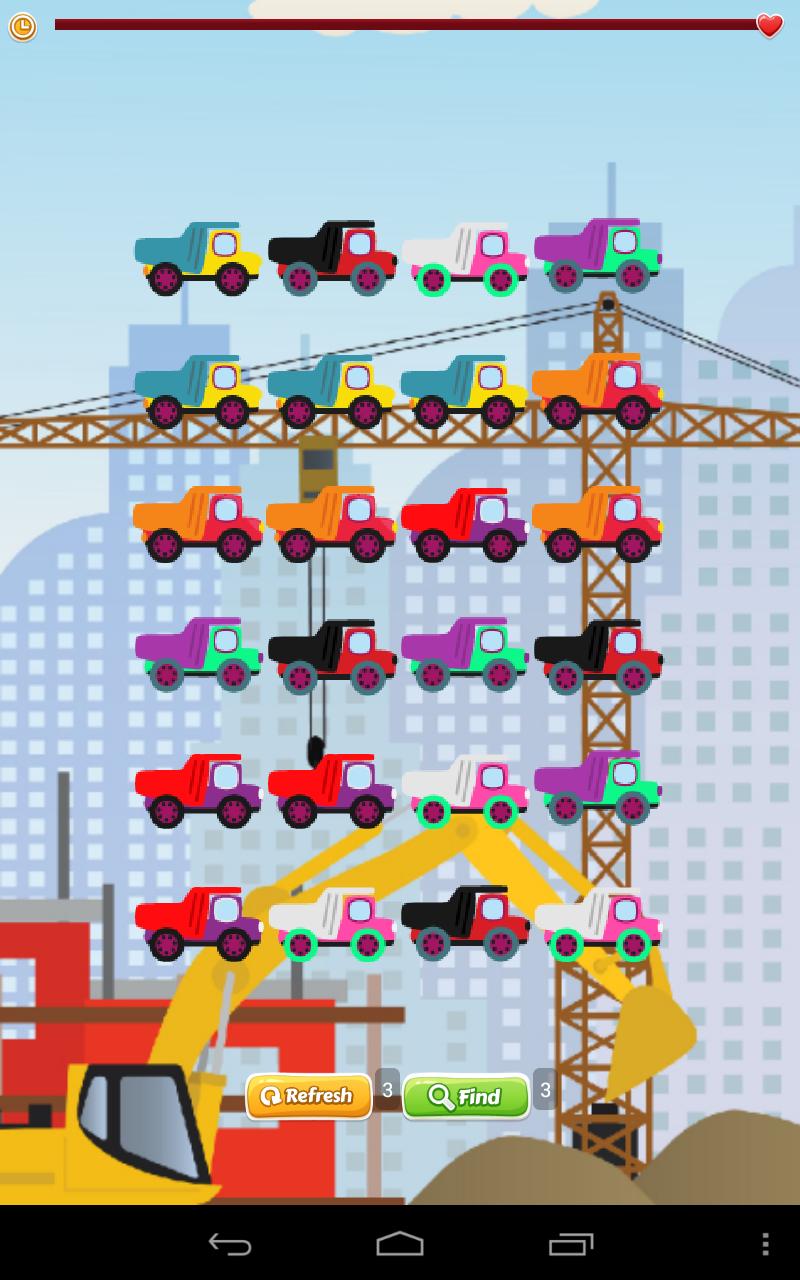Screen dimensions: 800x1280
Task: Select the leftmost teal truck in row two
Action: (197, 390)
